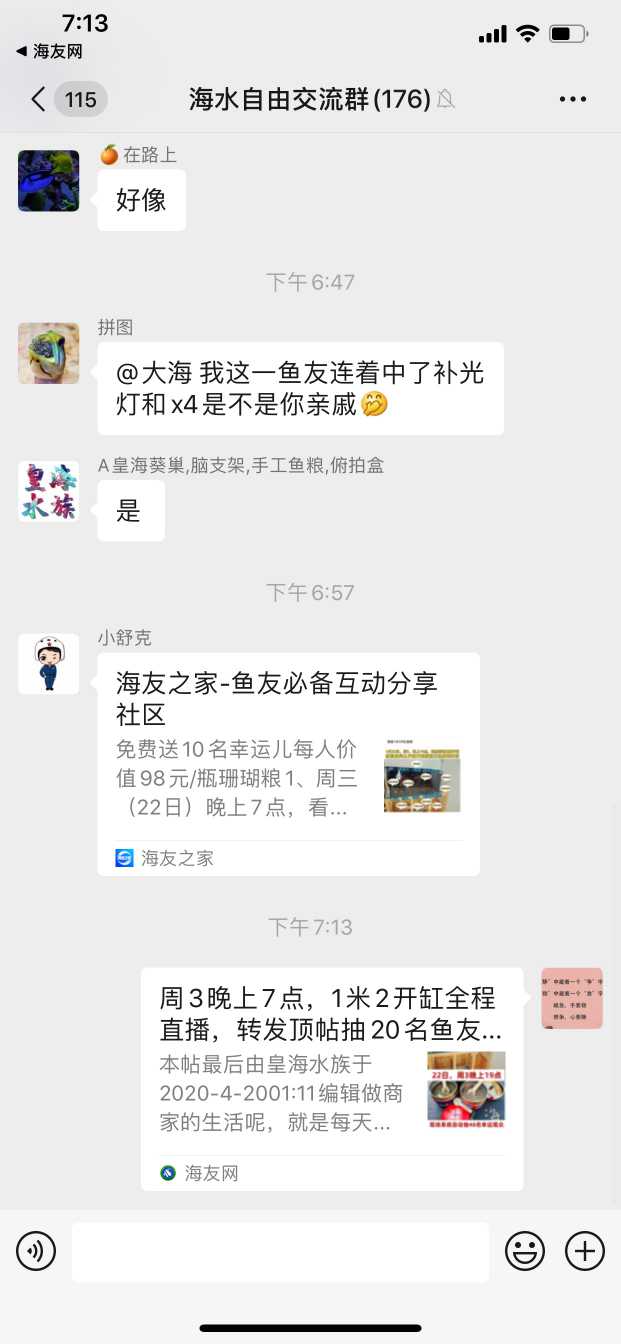The image size is (621, 1344).
Task: Open the group chat overflow menu
Action: pyautogui.click(x=573, y=99)
